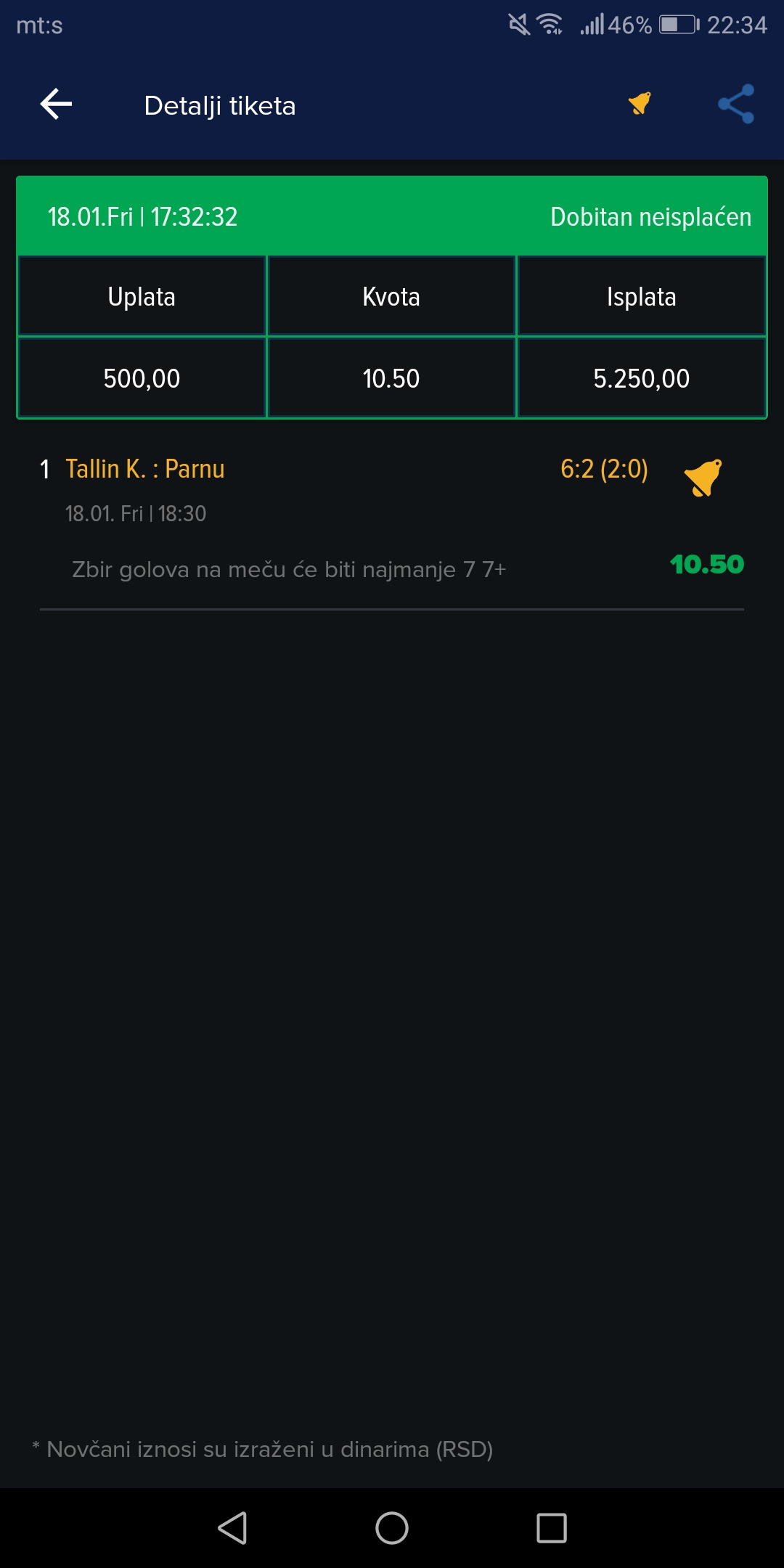Go back from Detalji tiketa
This screenshot has width=784, height=1568.
[56, 105]
